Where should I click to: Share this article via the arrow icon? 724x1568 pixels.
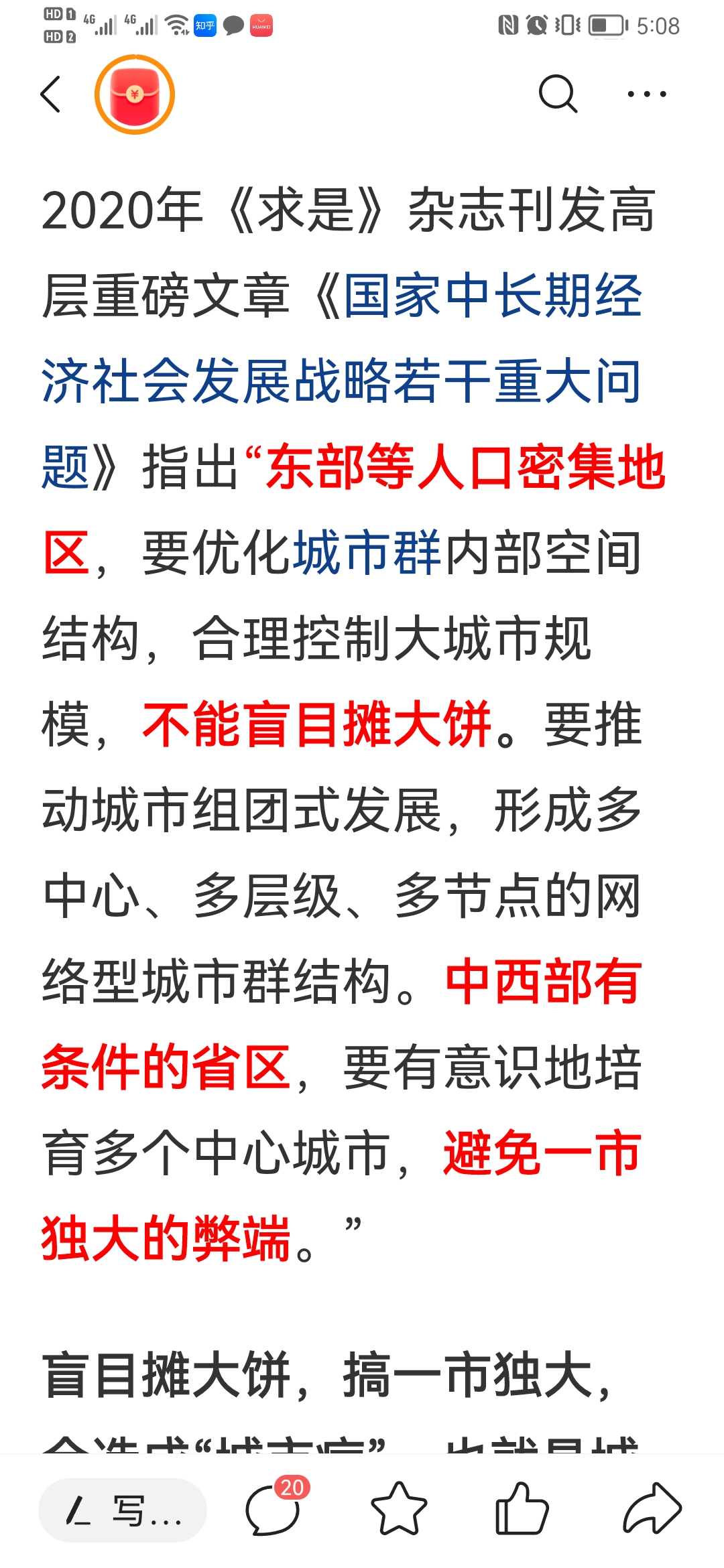[x=652, y=1509]
